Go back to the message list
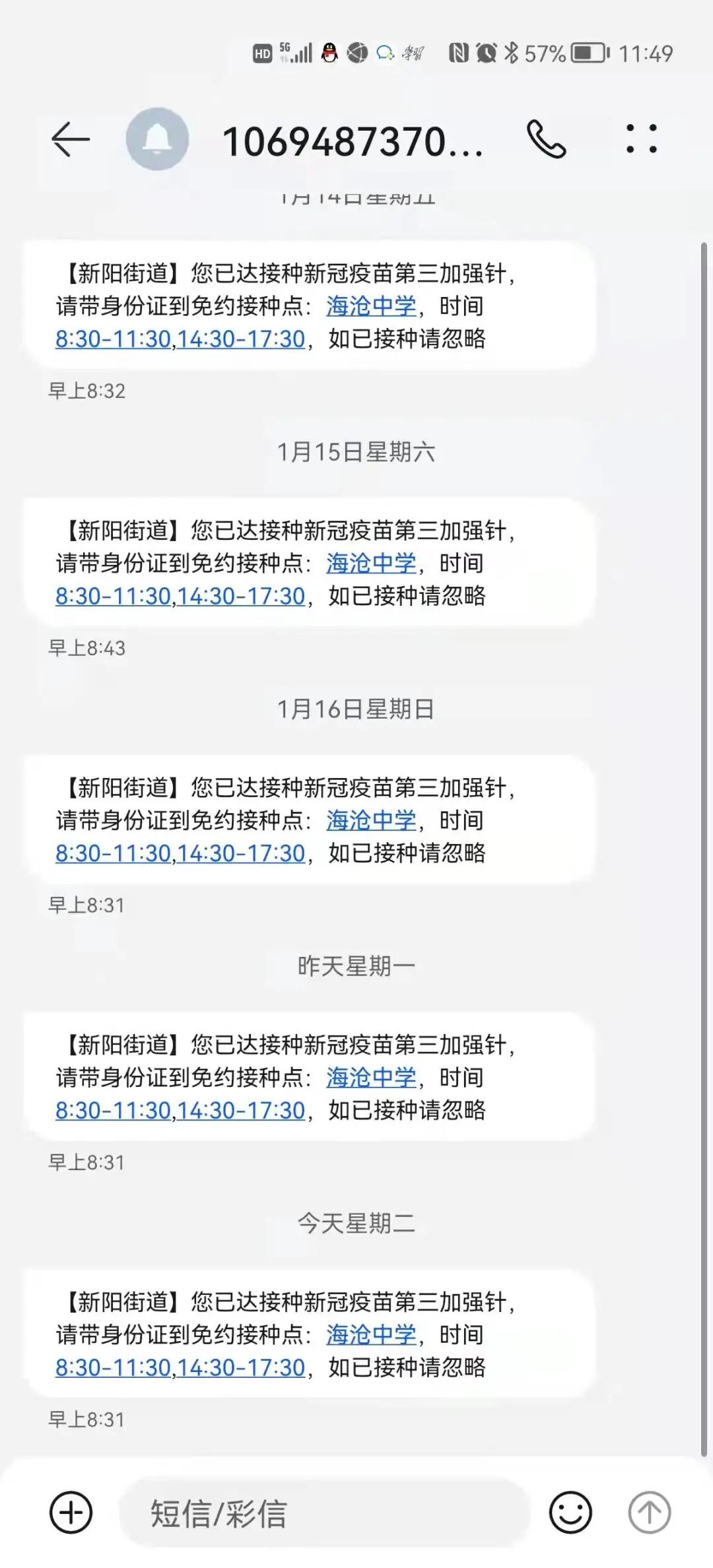The height and width of the screenshot is (1568, 713). (x=71, y=140)
